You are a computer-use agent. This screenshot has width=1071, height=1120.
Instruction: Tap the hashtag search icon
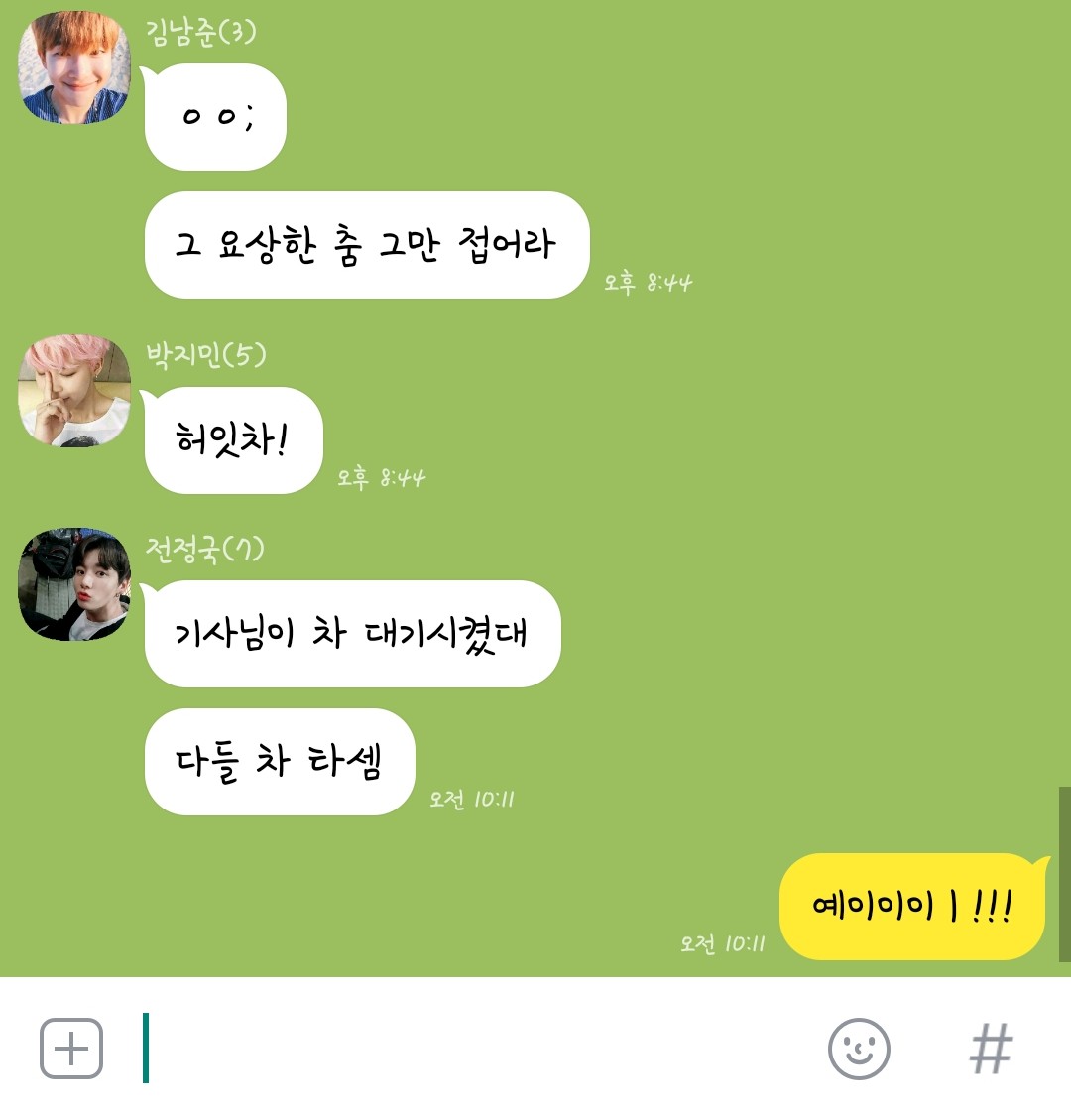[x=991, y=1049]
